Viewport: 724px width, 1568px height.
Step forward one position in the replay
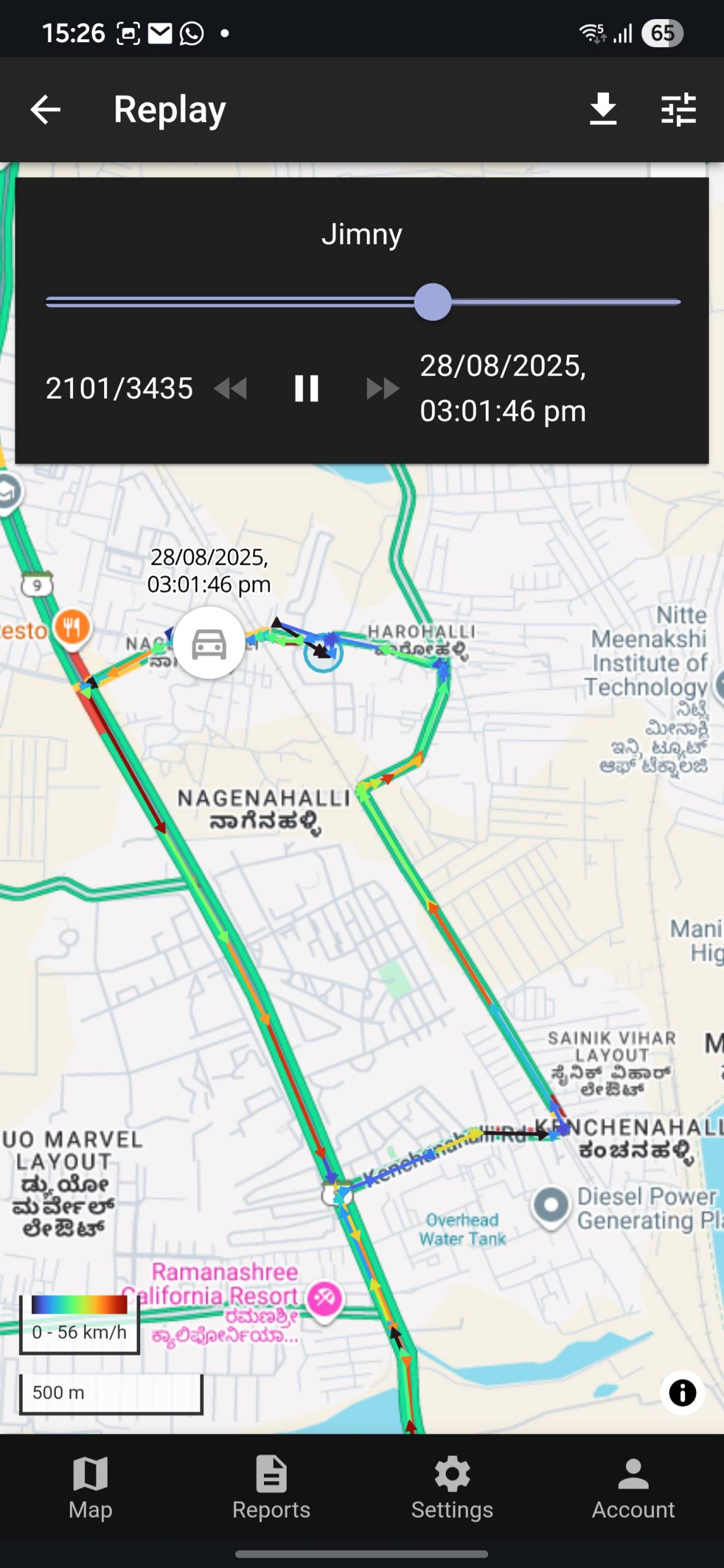pyautogui.click(x=382, y=388)
